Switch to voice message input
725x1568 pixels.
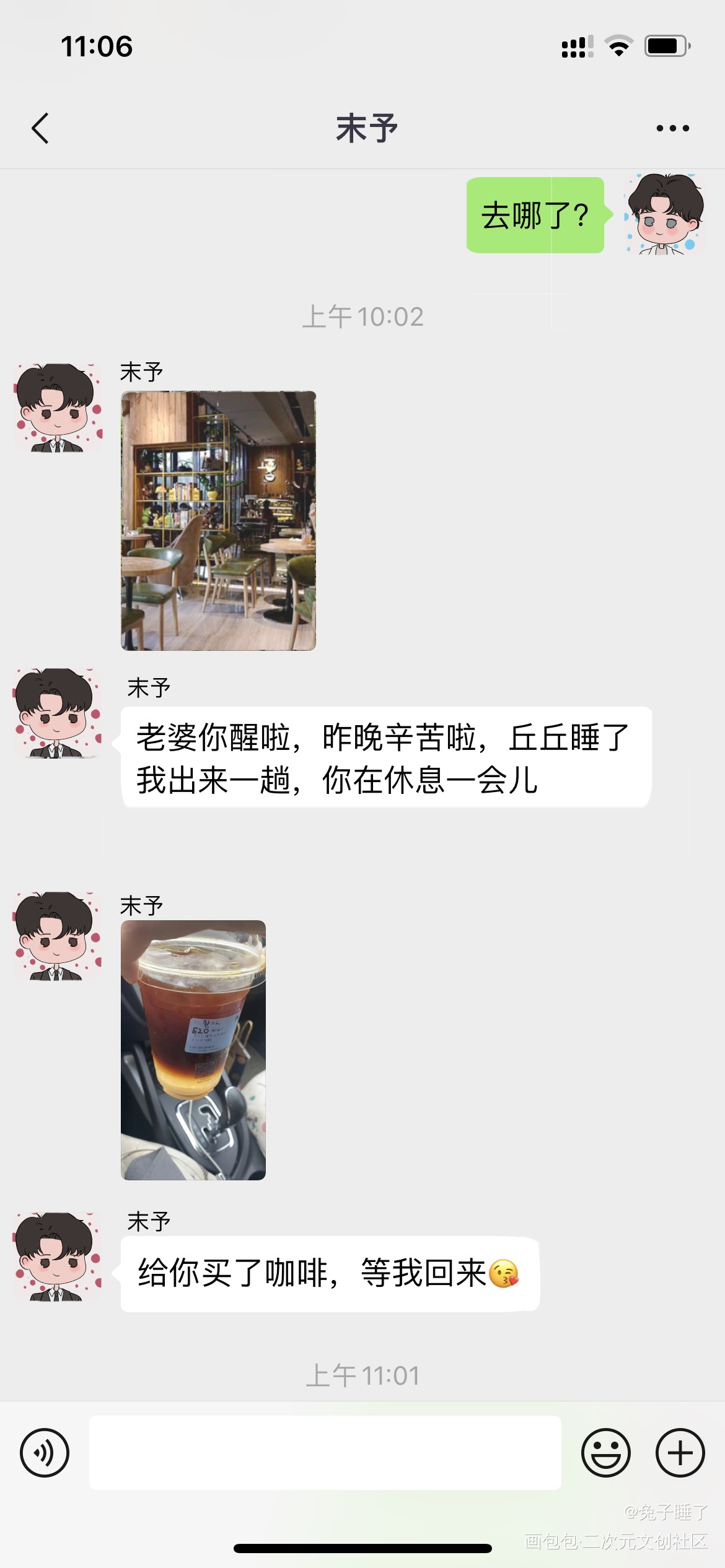45,1453
